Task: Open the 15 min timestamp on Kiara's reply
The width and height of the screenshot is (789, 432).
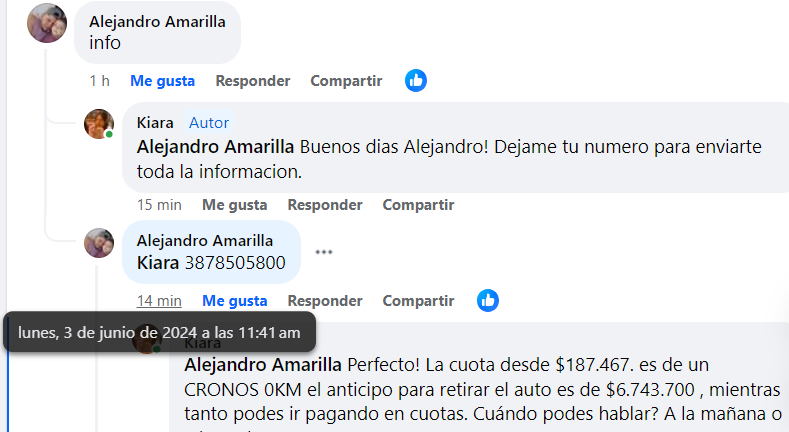Action: point(159,205)
